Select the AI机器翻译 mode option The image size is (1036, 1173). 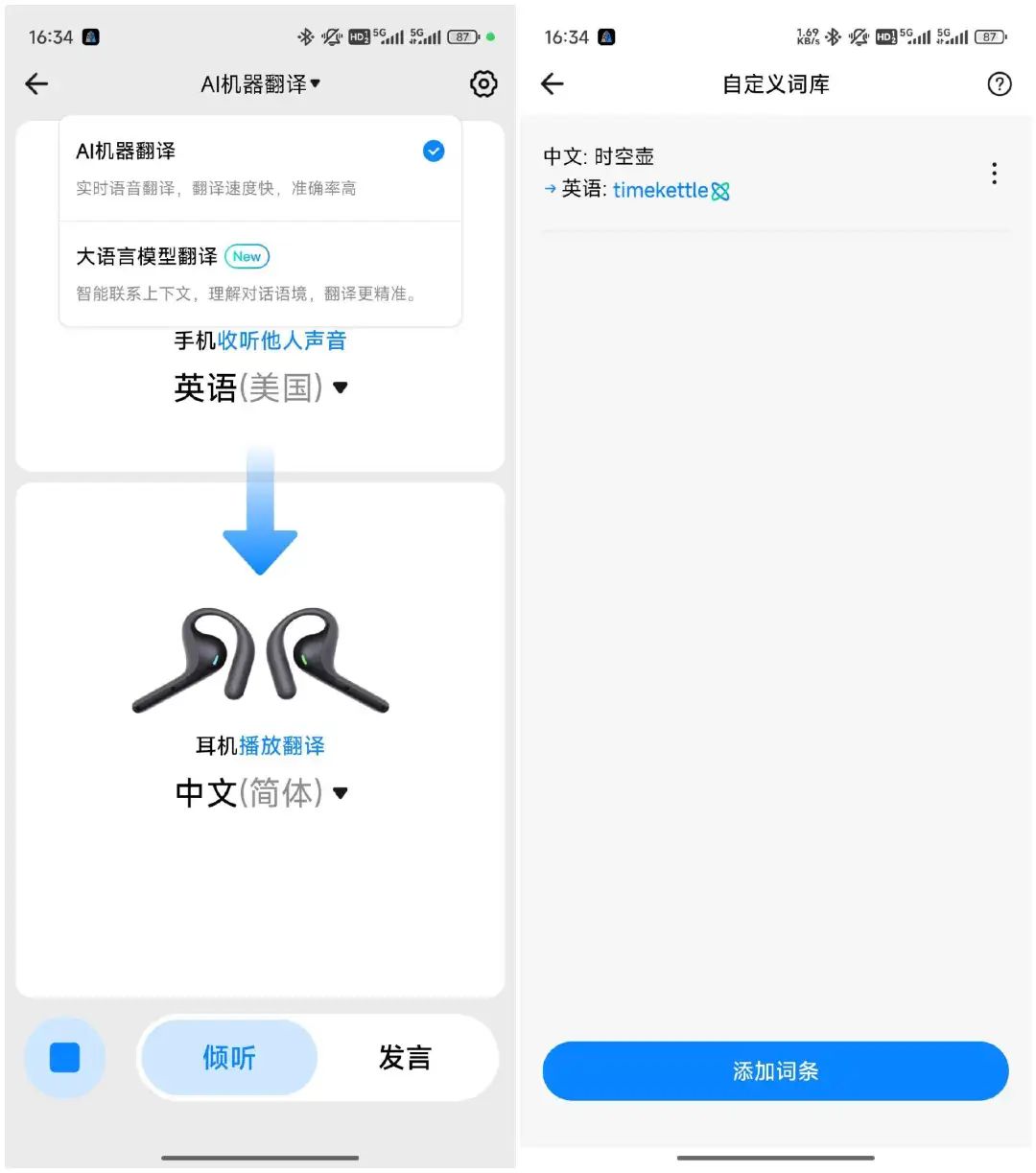(x=259, y=168)
